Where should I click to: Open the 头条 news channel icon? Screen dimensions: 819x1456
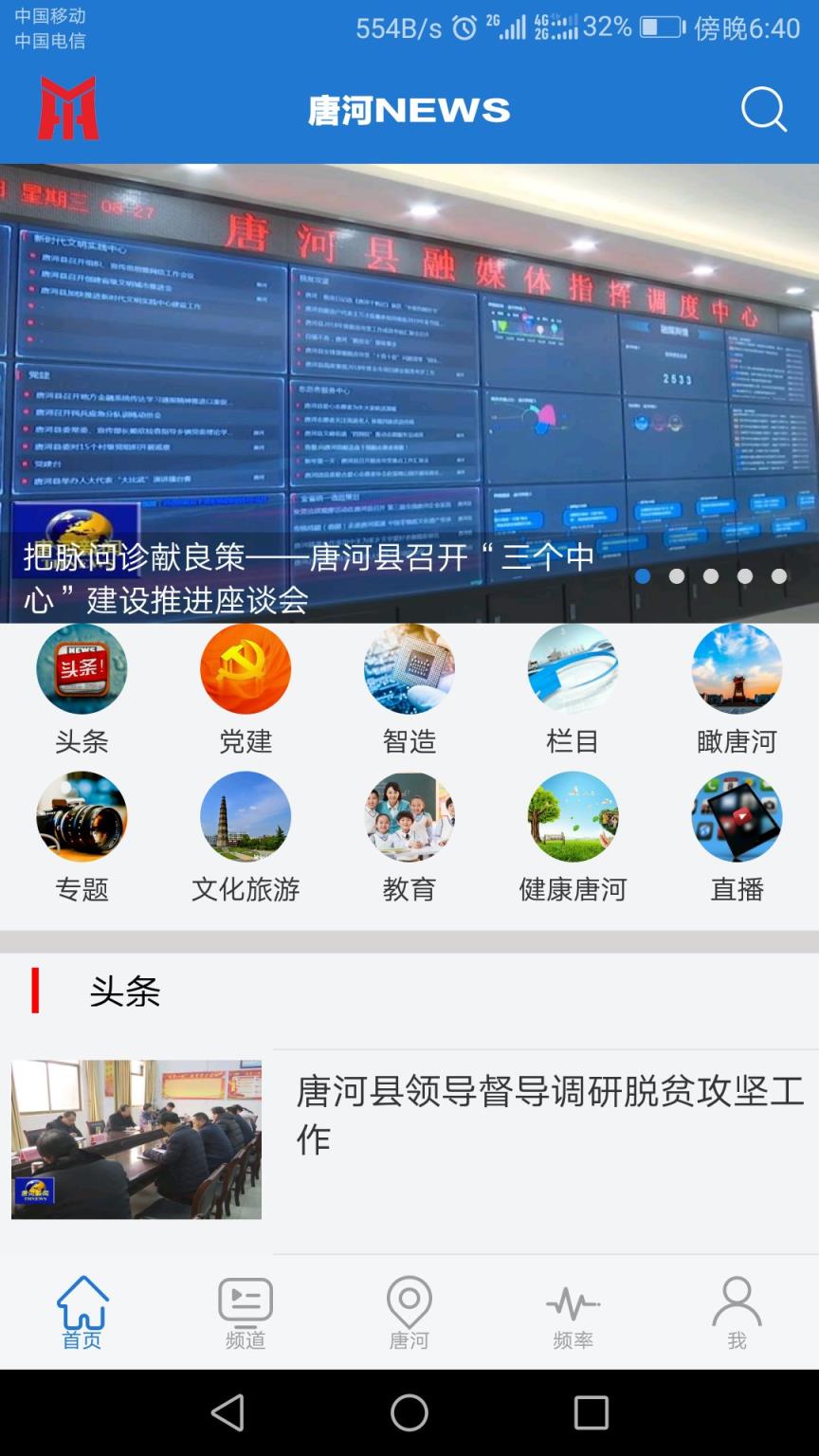[82, 668]
